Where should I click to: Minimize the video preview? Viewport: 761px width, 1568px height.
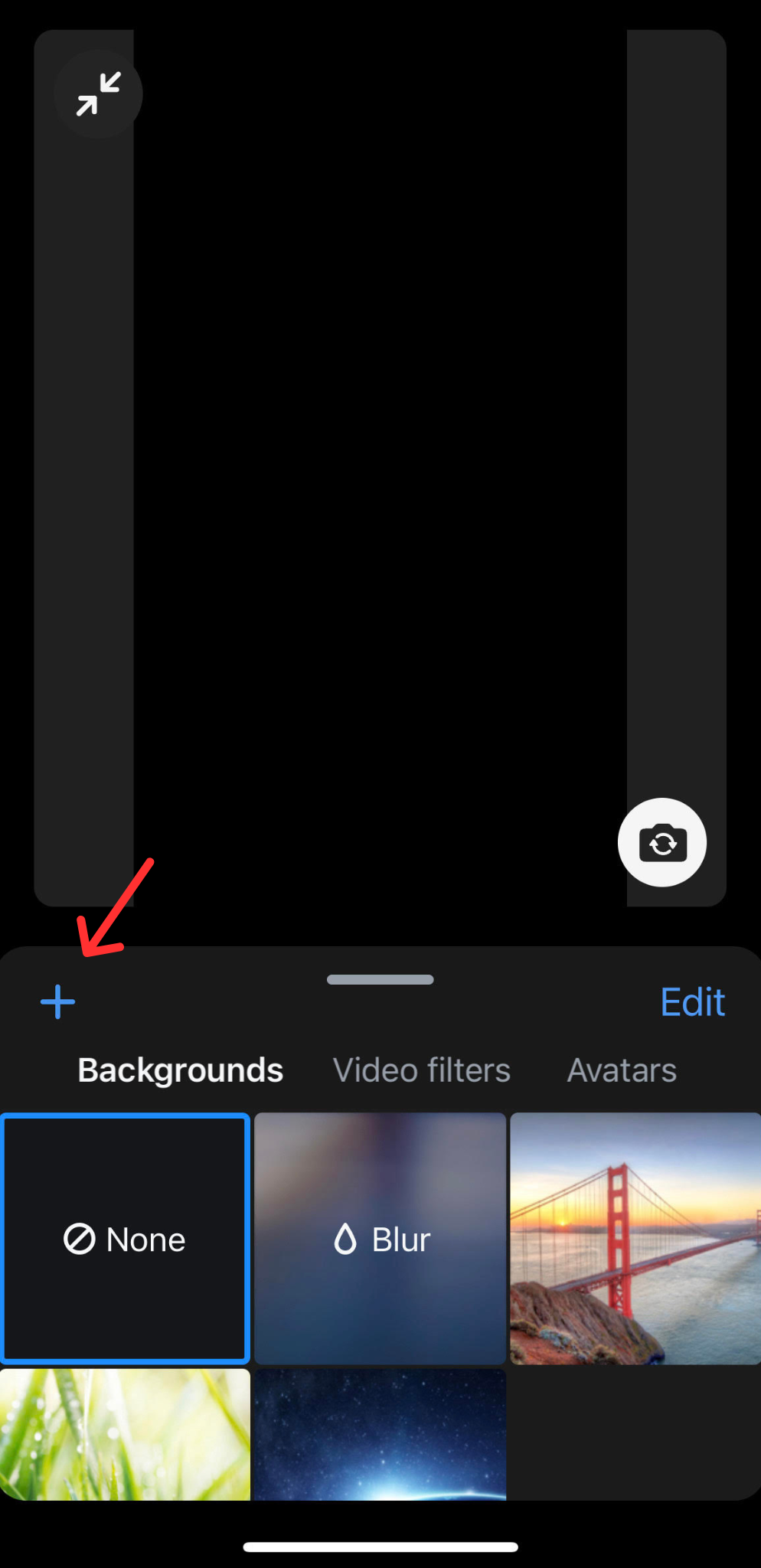[x=98, y=94]
